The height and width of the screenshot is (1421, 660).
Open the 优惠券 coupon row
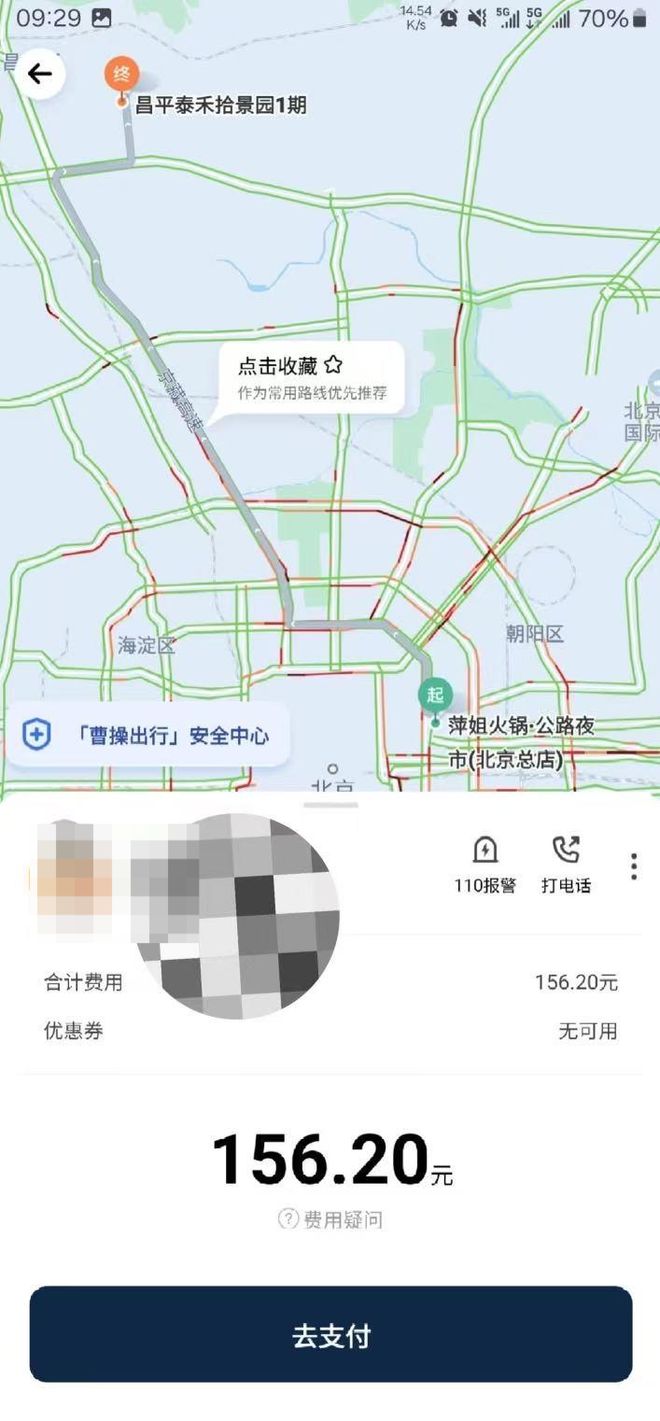pyautogui.click(x=331, y=1031)
